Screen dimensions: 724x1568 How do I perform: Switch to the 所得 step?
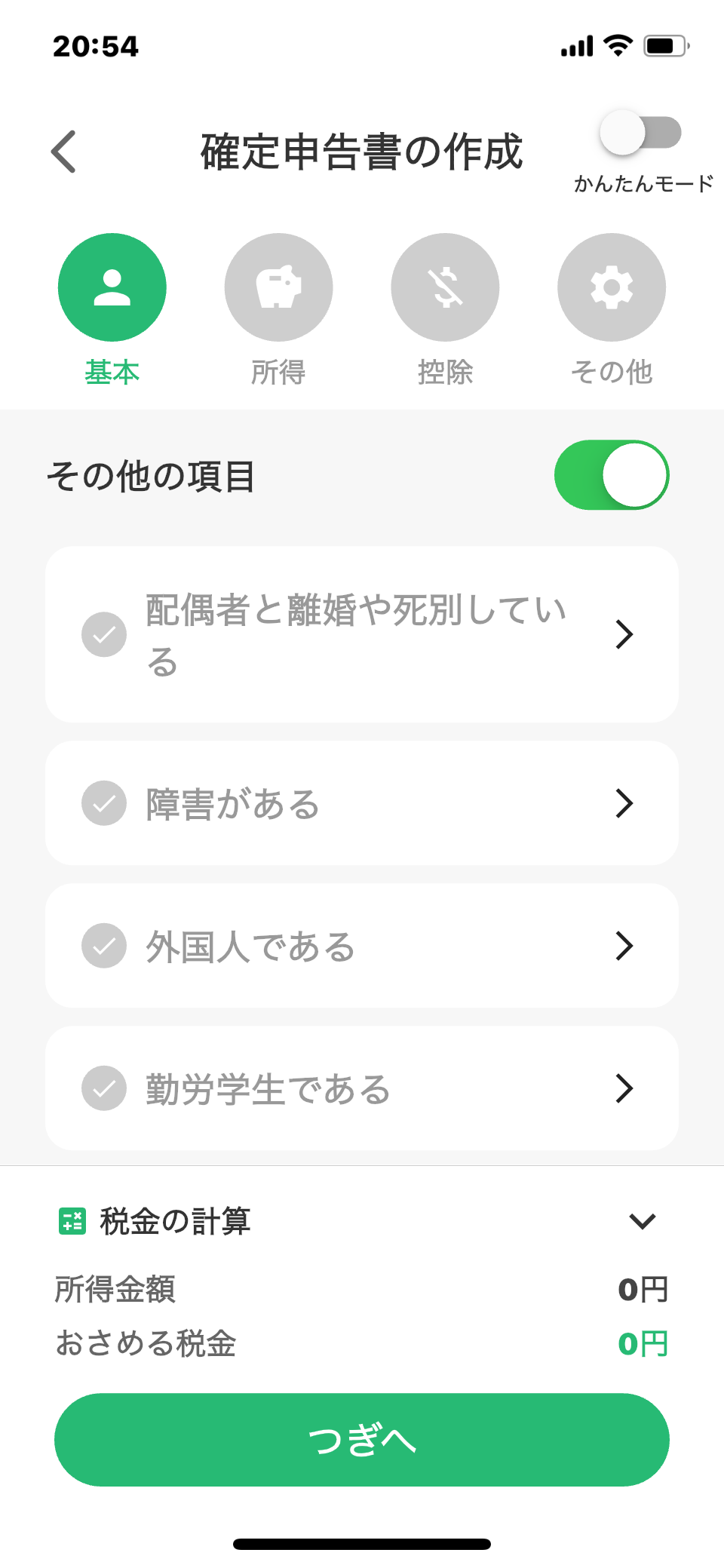(278, 287)
